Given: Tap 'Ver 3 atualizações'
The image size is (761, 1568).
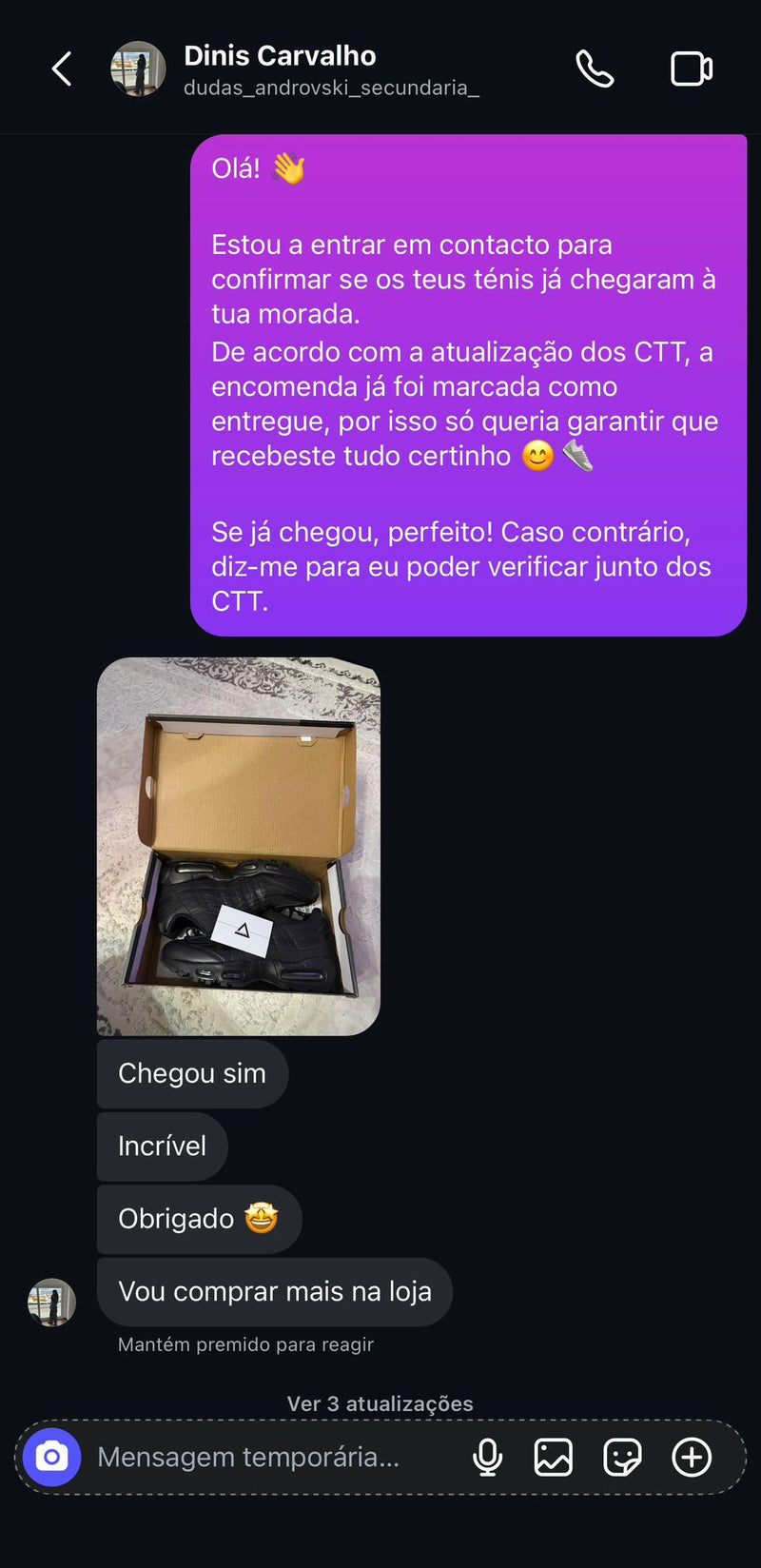Looking at the screenshot, I should [380, 1403].
